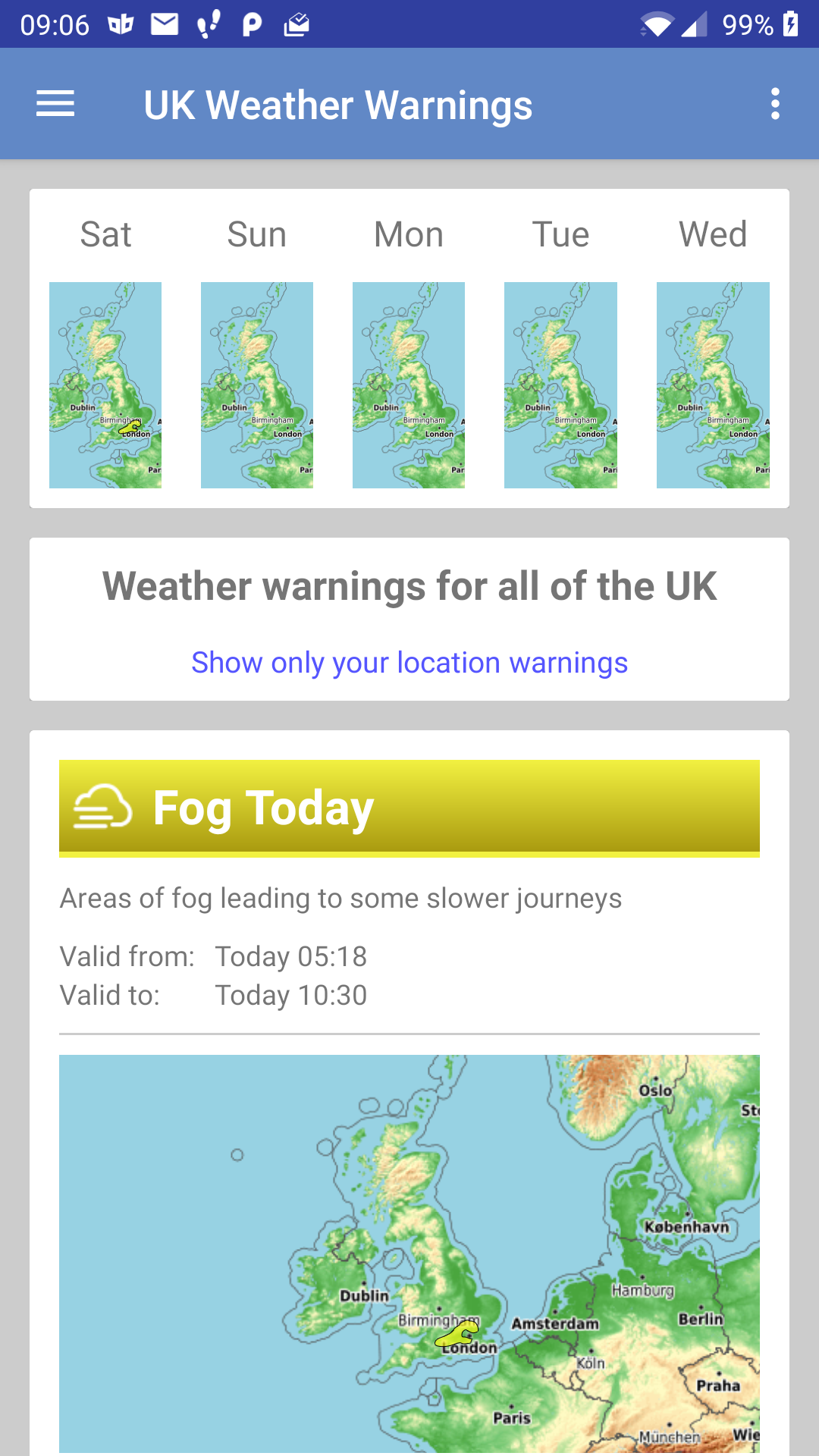
Task: Open the hamburger navigation drawer
Action: (55, 104)
